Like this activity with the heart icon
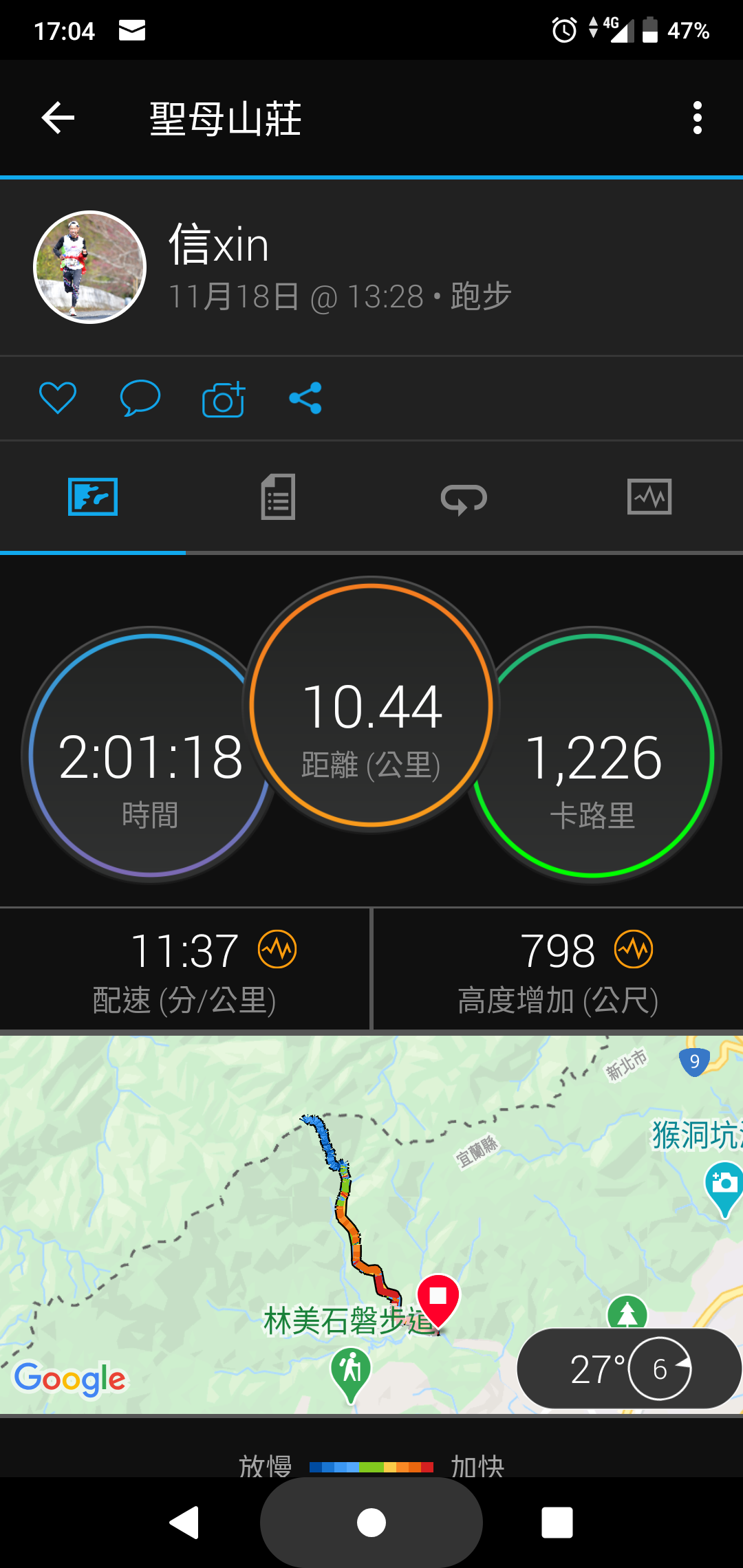Screen dimensions: 743x1568 (58, 398)
